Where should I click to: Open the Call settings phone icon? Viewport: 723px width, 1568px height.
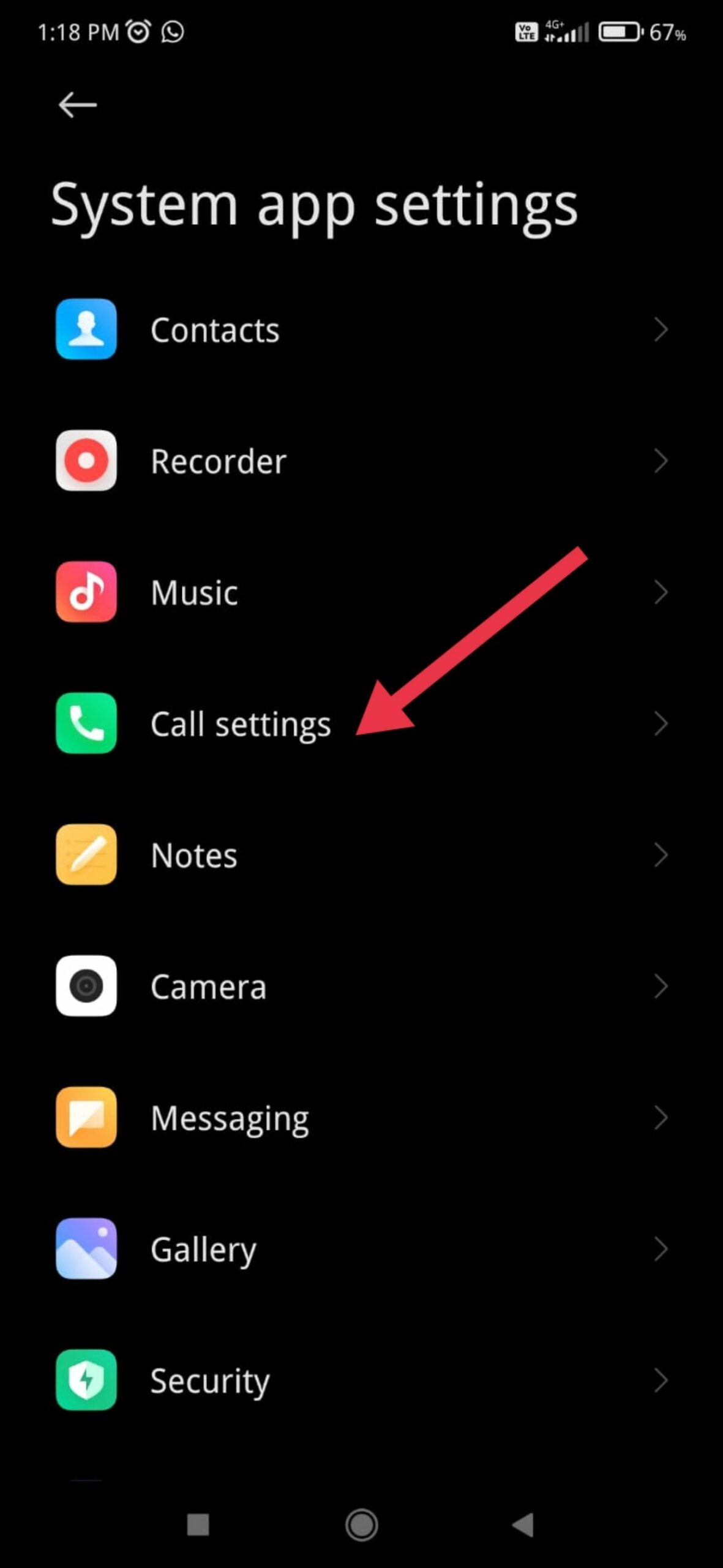[x=86, y=723]
